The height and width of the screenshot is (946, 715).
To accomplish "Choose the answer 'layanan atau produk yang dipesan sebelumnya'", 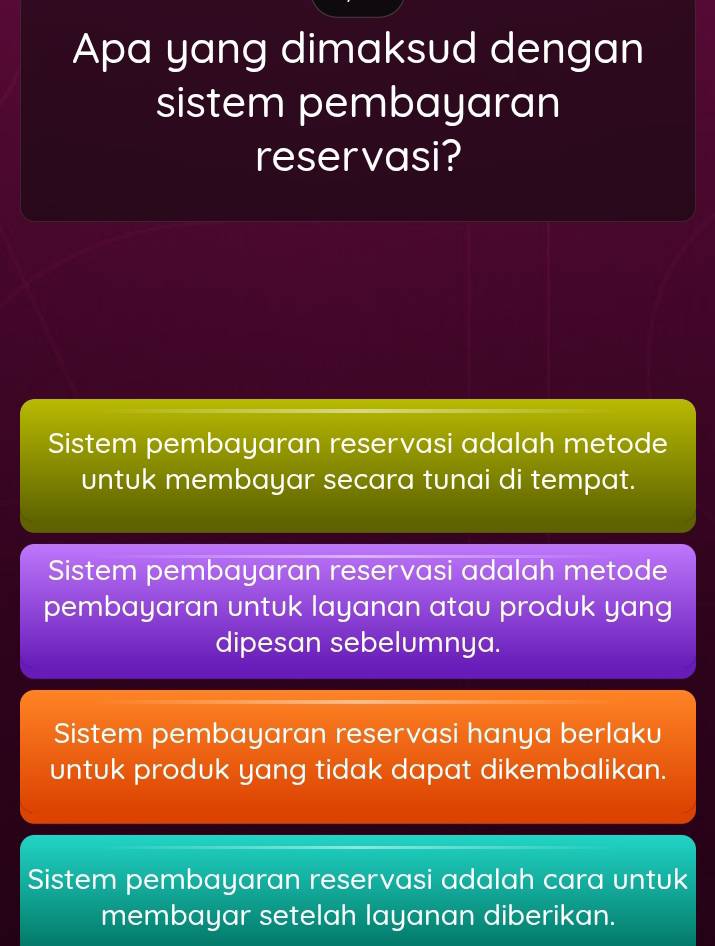I will [x=357, y=611].
